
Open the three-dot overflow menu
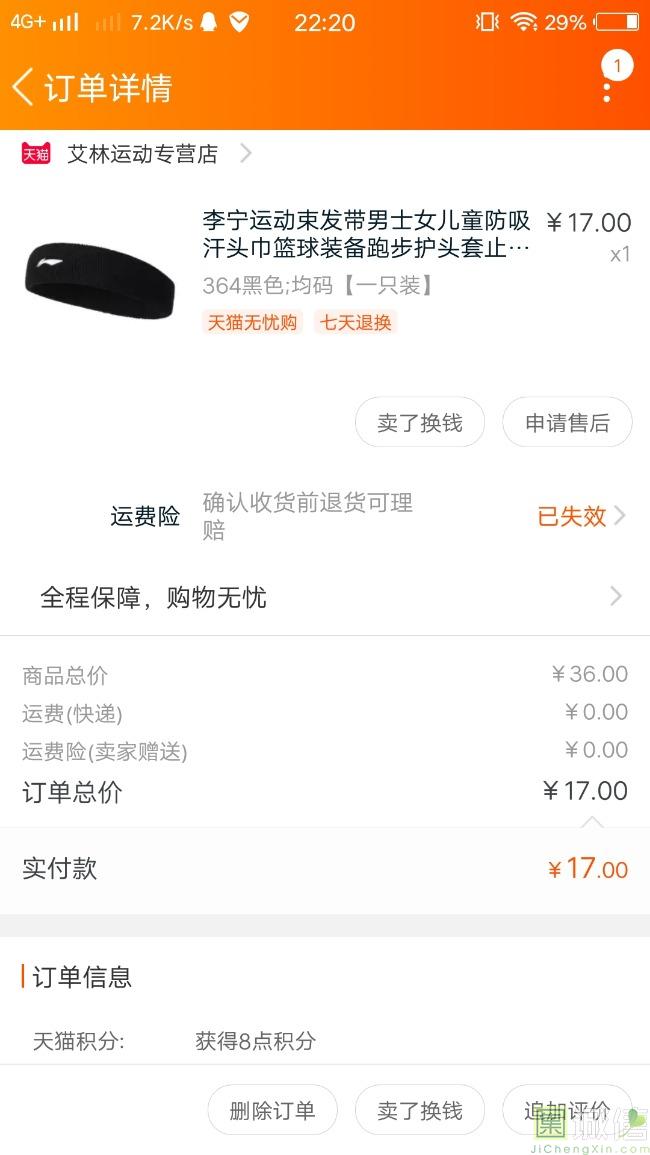(x=607, y=87)
